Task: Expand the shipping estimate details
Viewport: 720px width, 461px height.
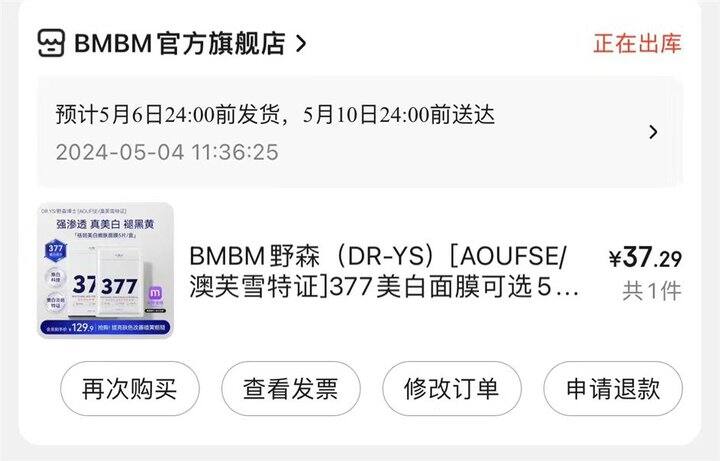Action: 653,131
